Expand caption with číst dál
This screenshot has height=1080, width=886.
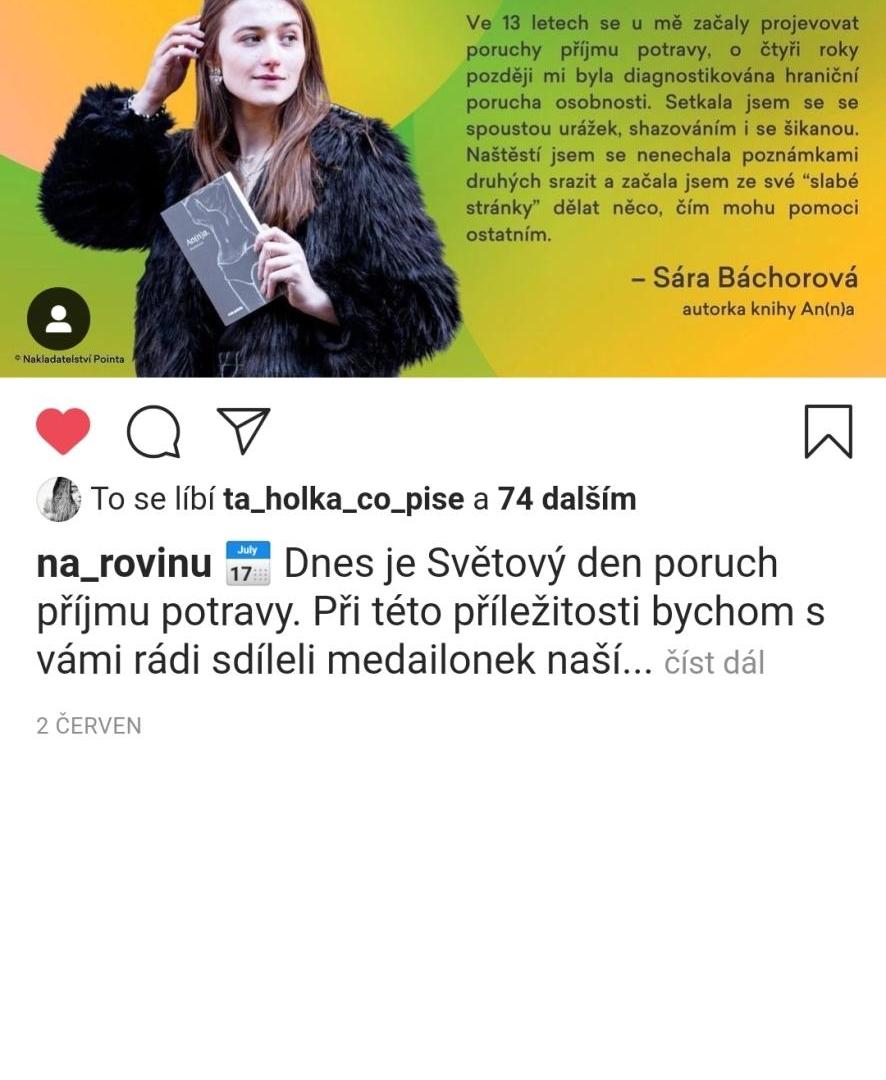(714, 663)
